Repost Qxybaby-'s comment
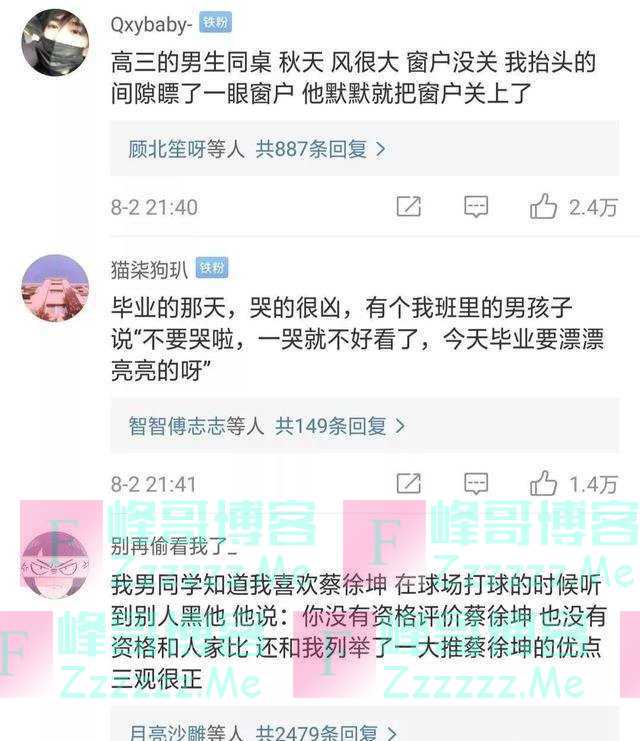640x741 pixels. coord(408,207)
